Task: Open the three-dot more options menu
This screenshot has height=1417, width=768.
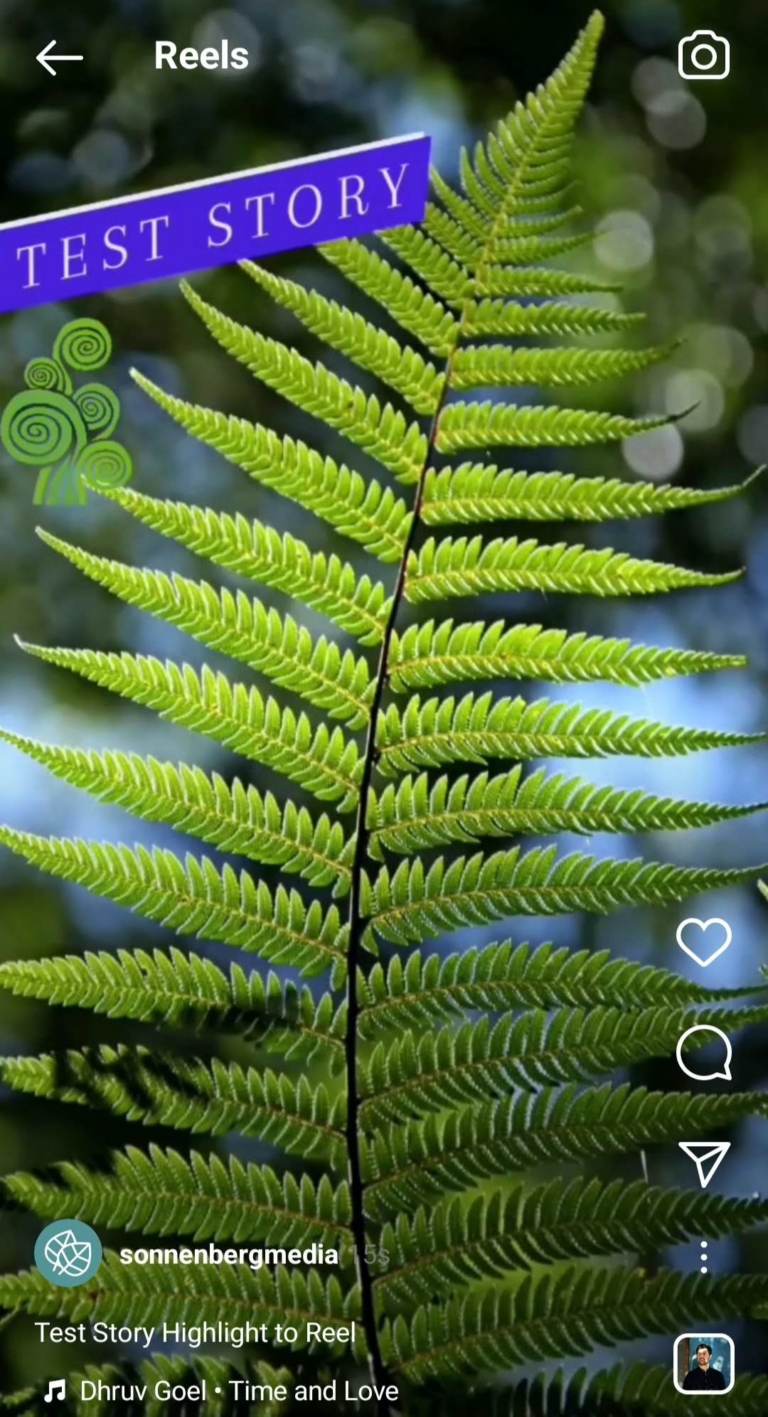Action: point(704,1257)
